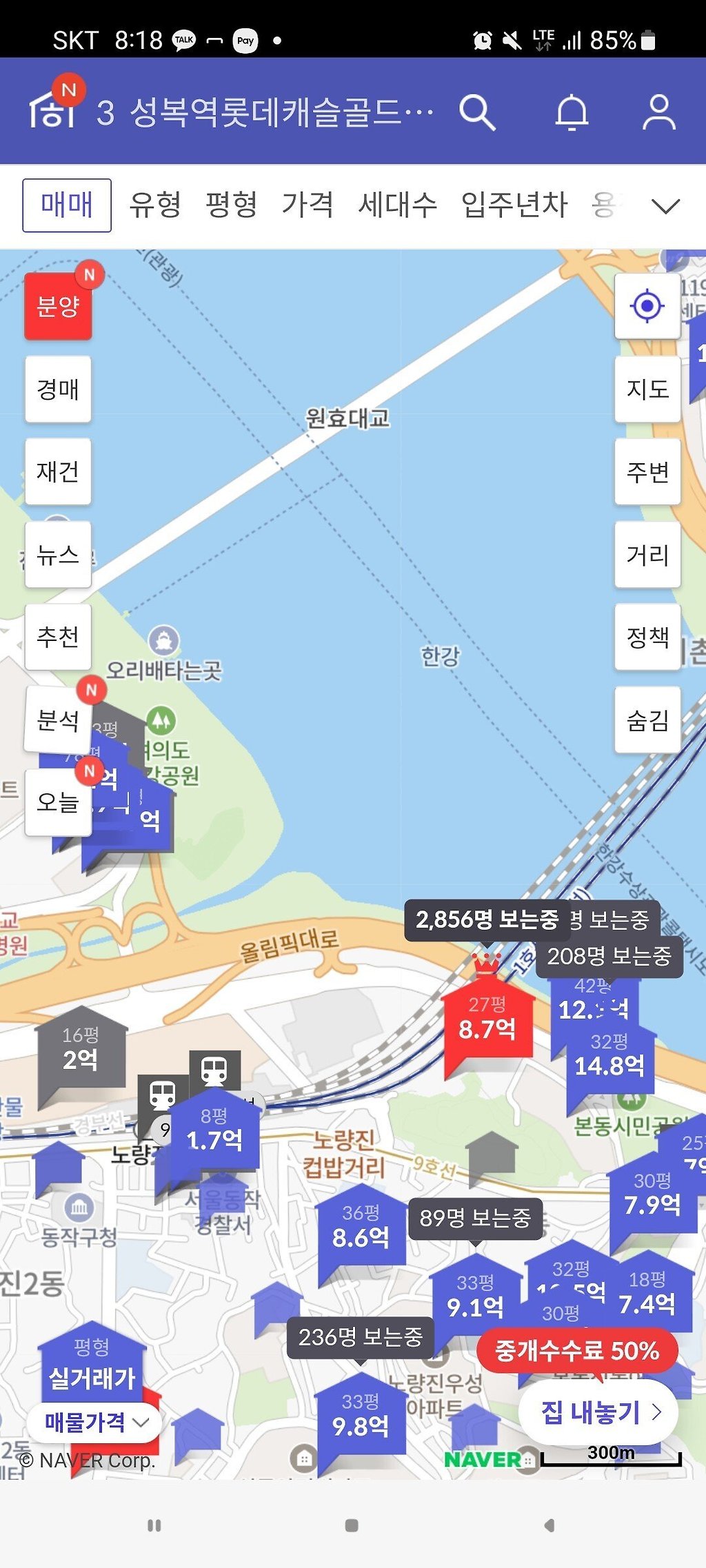The height and width of the screenshot is (1568, 706).
Task: Expand the filter list chevron
Action: pyautogui.click(x=665, y=205)
